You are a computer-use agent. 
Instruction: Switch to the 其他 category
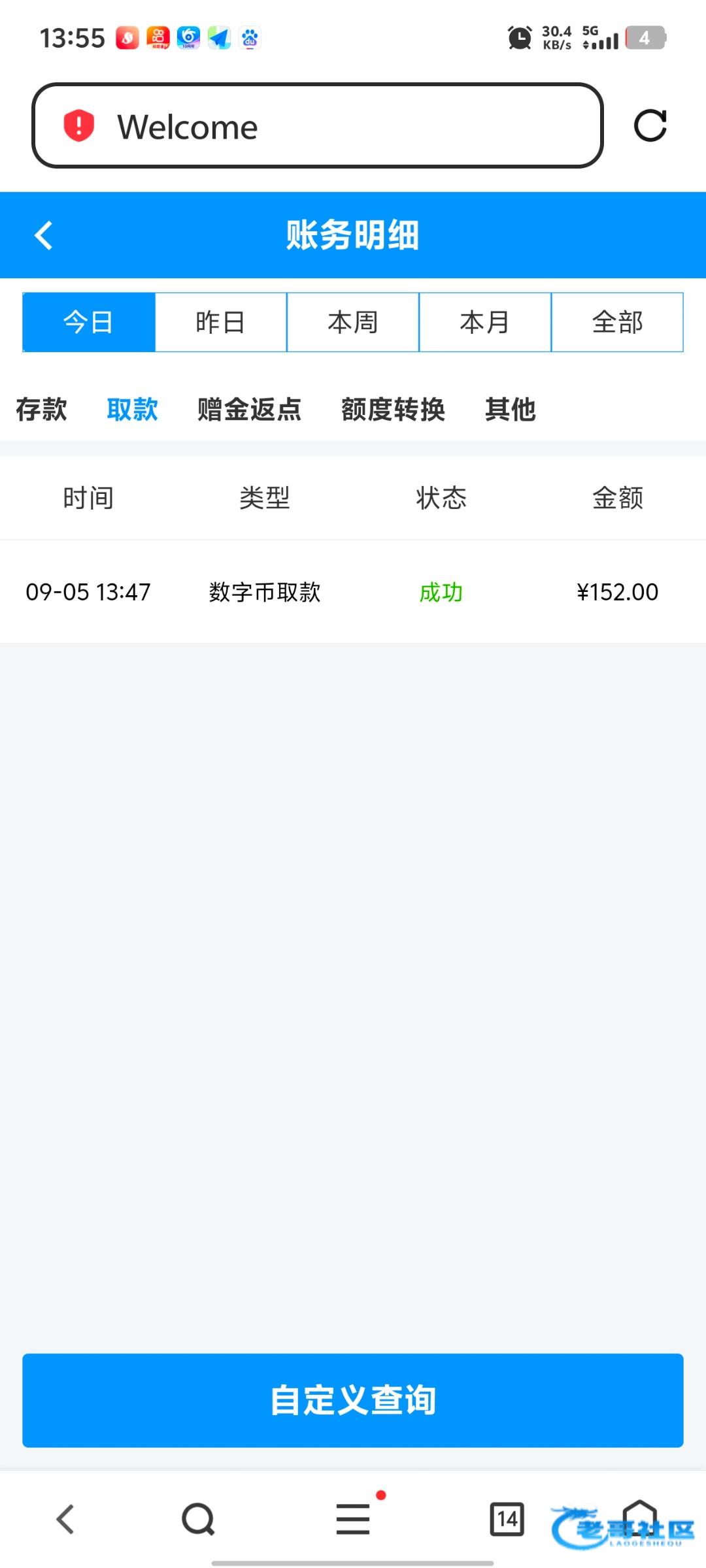coord(510,410)
